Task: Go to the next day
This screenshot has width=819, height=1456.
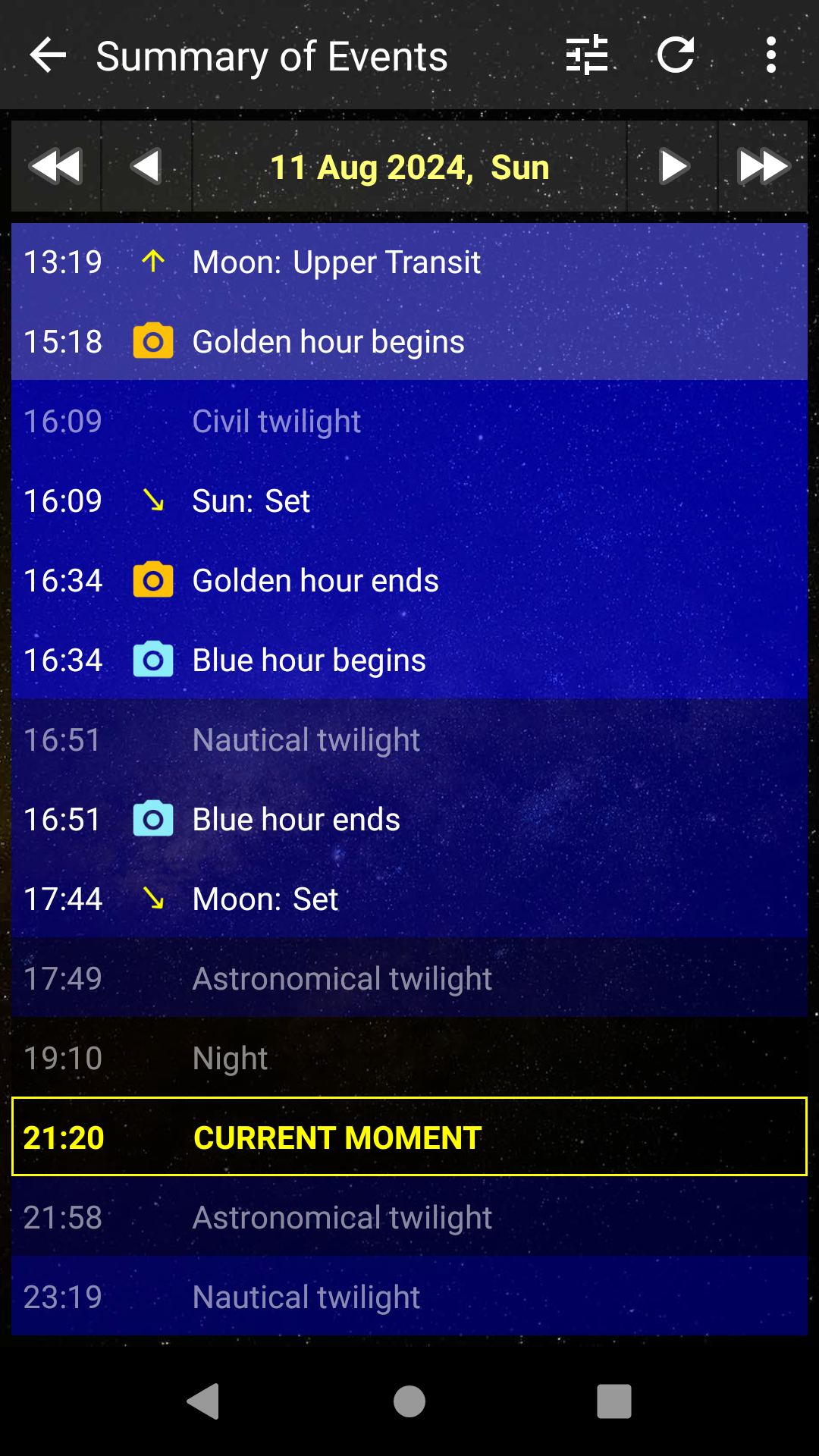Action: click(x=673, y=166)
